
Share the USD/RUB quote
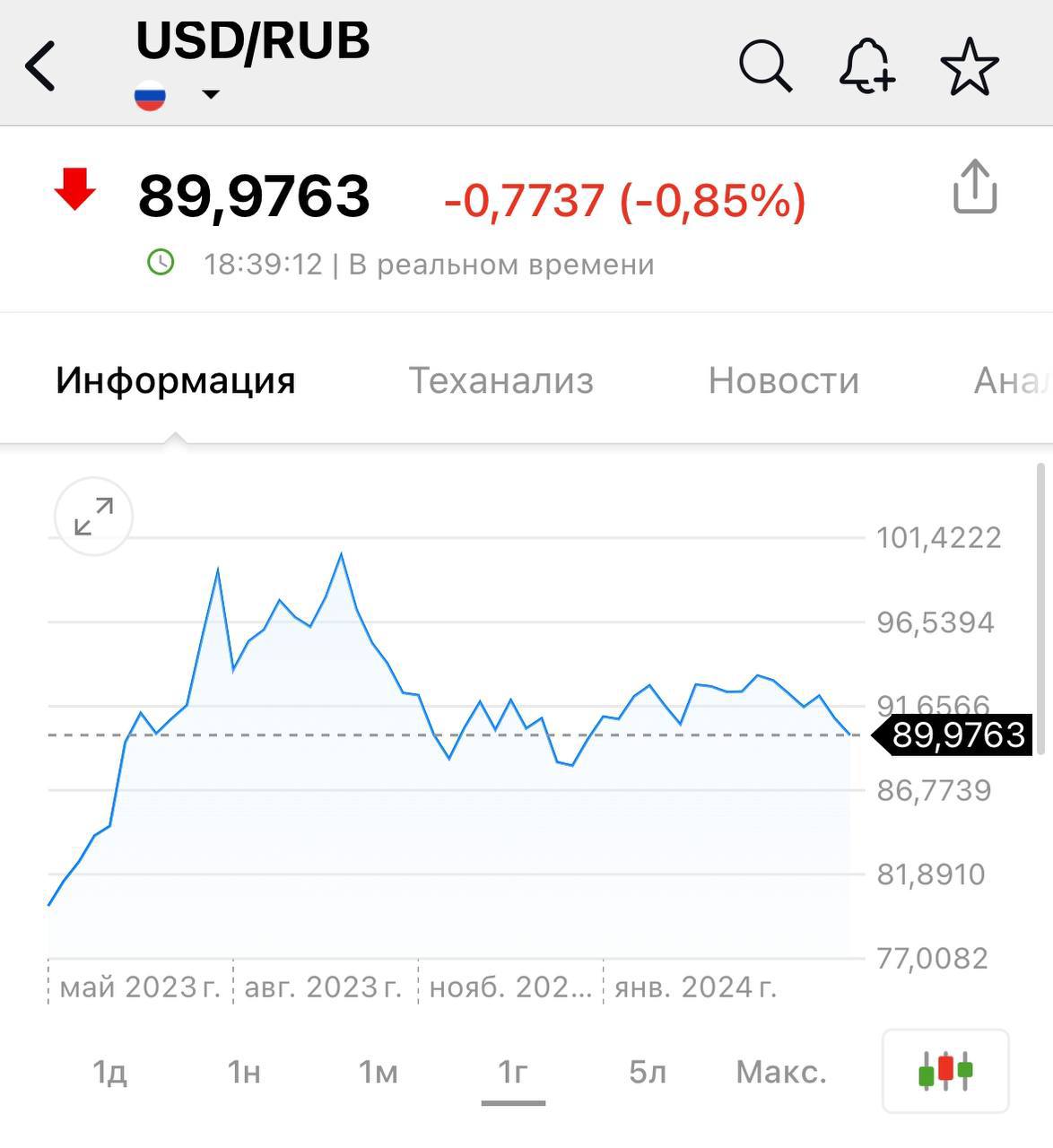[975, 187]
